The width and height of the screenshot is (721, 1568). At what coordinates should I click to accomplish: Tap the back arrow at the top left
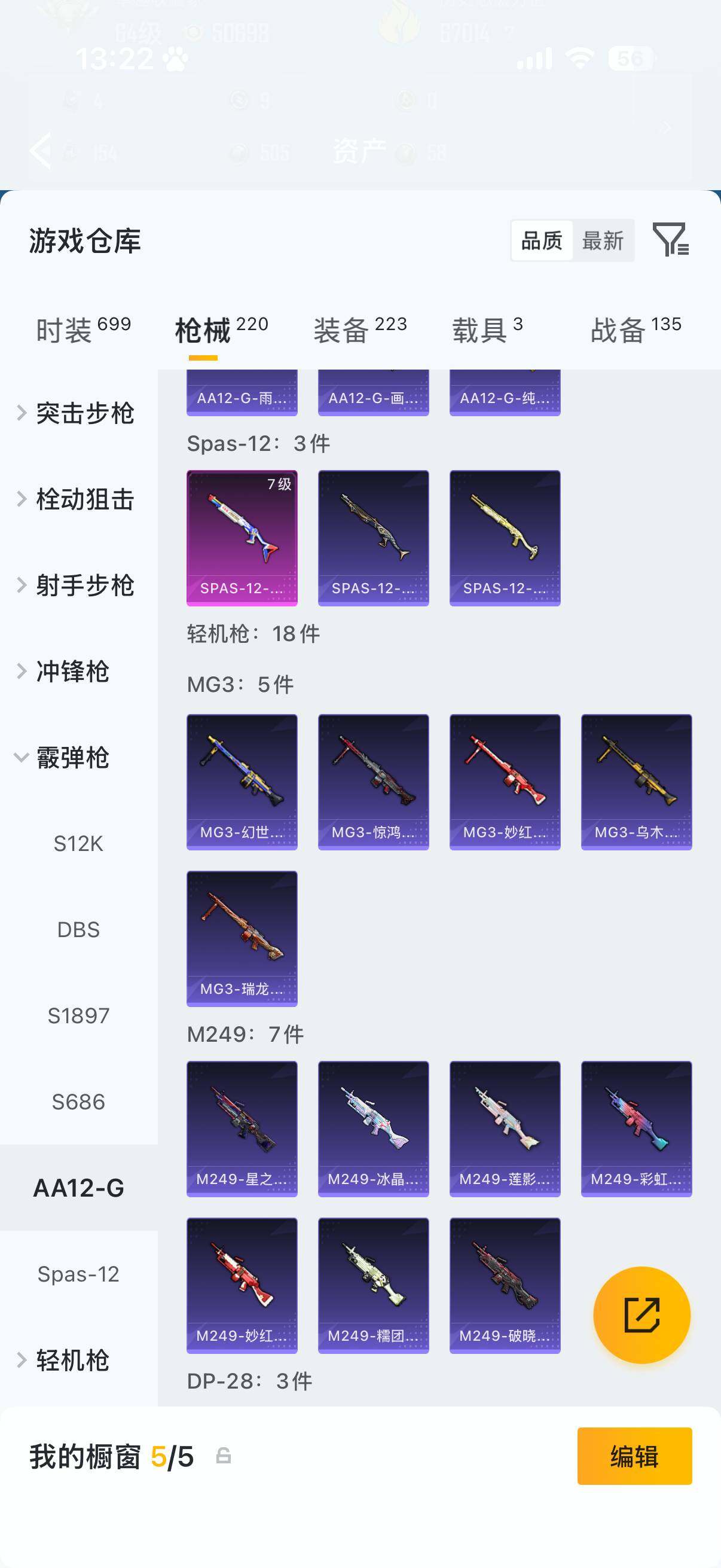(41, 151)
